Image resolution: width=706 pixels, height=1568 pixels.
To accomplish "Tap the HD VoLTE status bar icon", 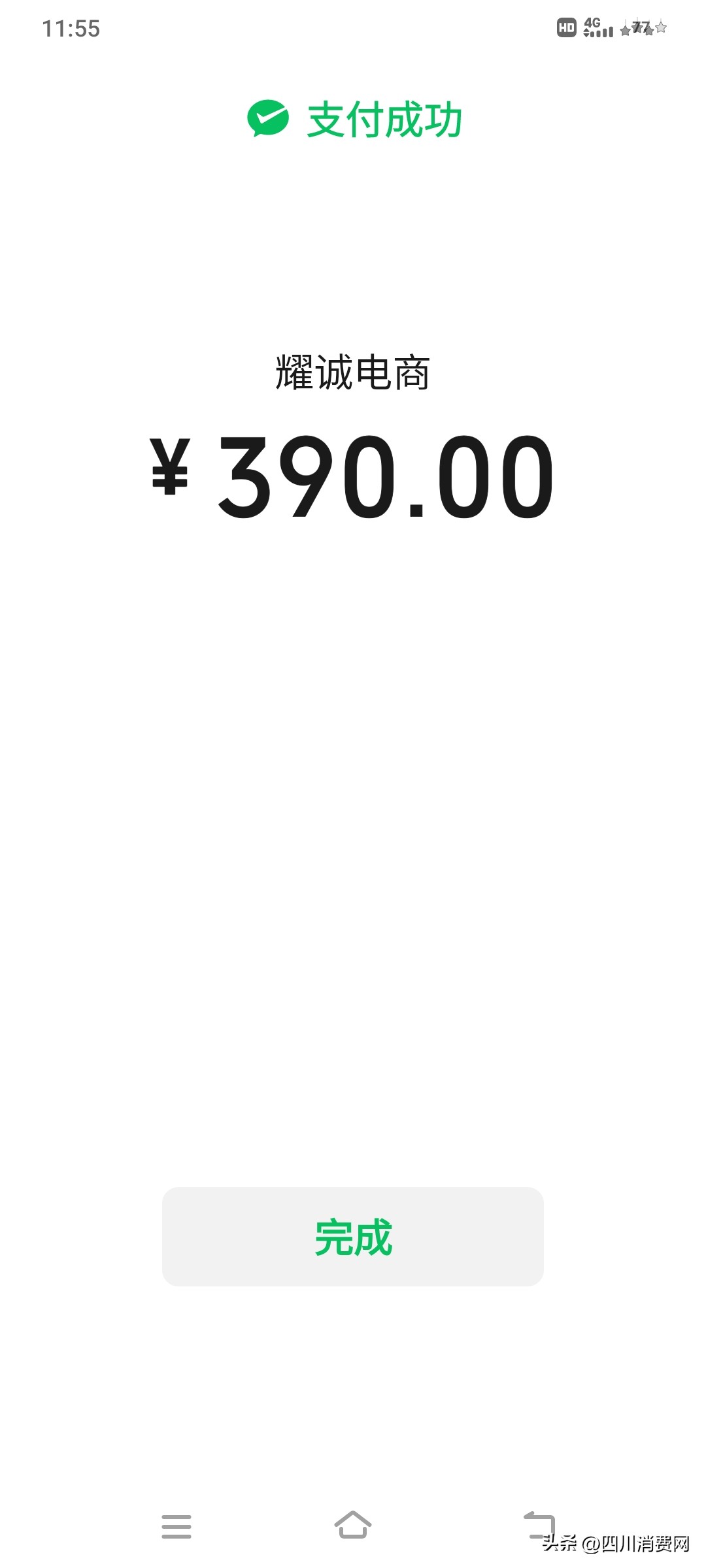I will (567, 27).
